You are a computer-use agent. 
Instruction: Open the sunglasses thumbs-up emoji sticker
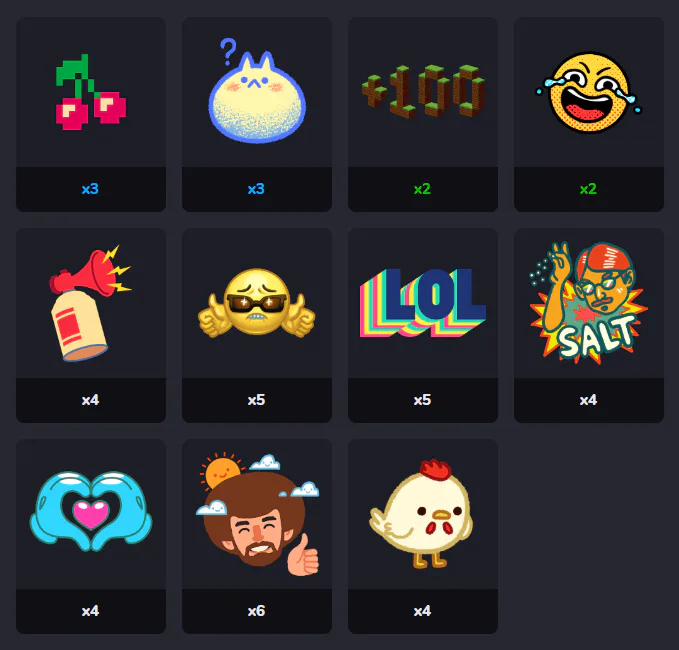tap(257, 326)
